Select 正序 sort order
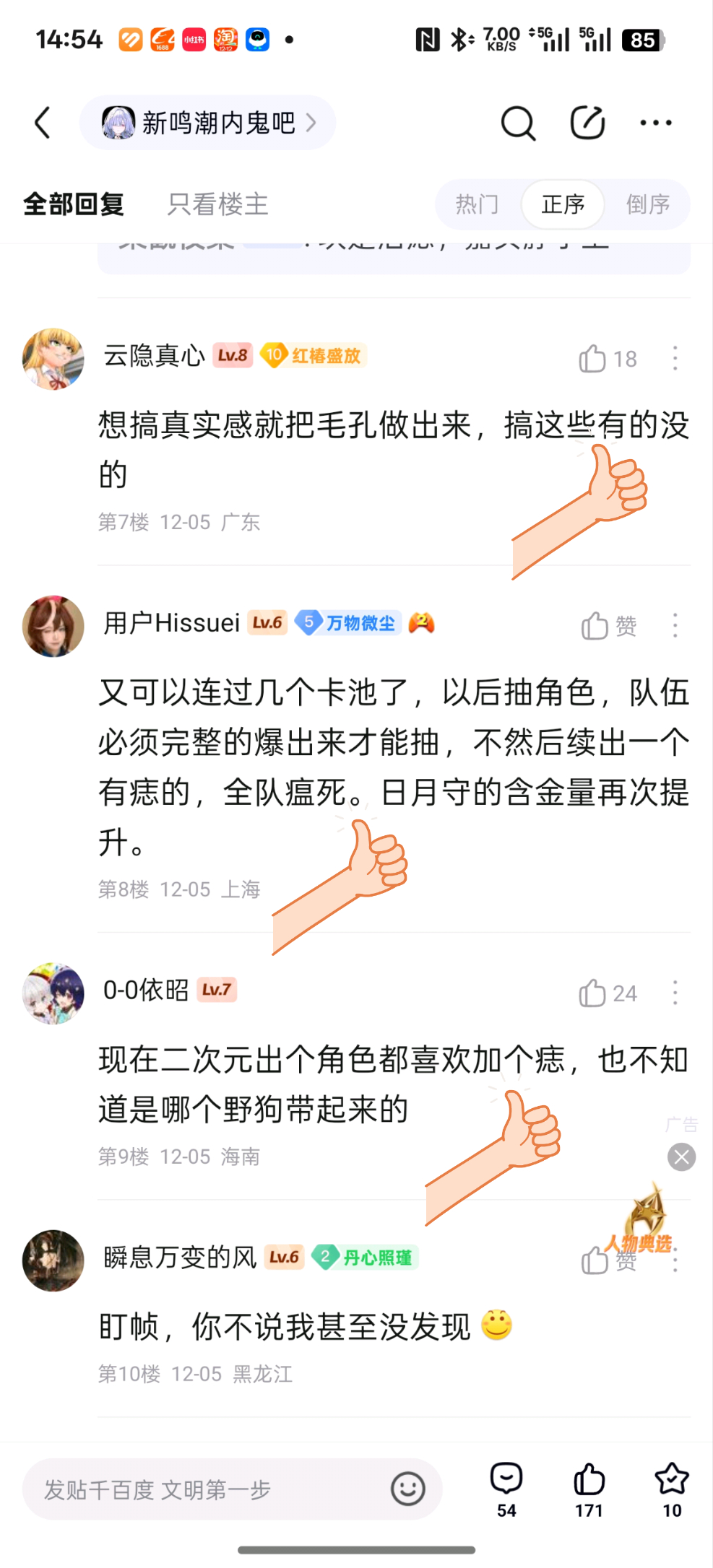 tap(563, 204)
